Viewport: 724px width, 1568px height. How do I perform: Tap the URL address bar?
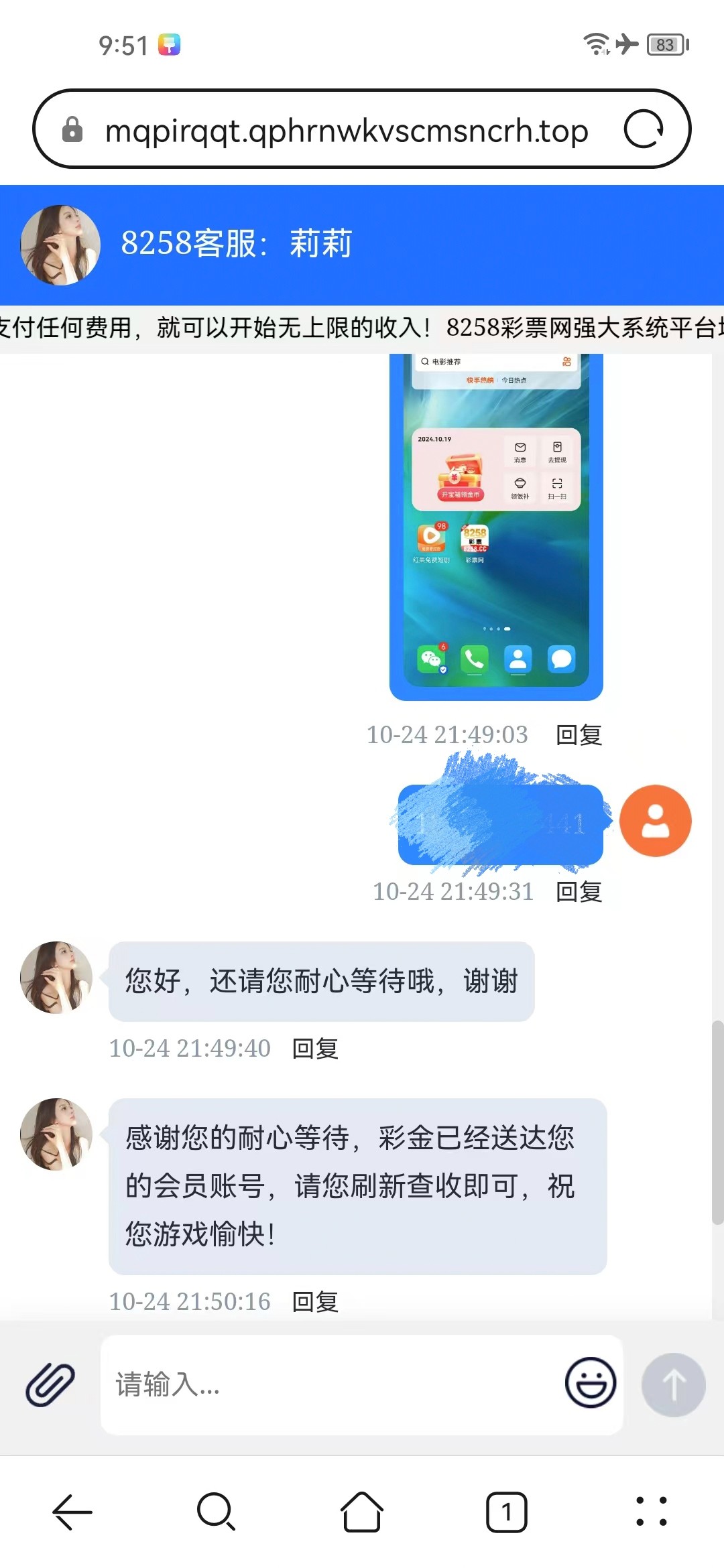tap(346, 130)
